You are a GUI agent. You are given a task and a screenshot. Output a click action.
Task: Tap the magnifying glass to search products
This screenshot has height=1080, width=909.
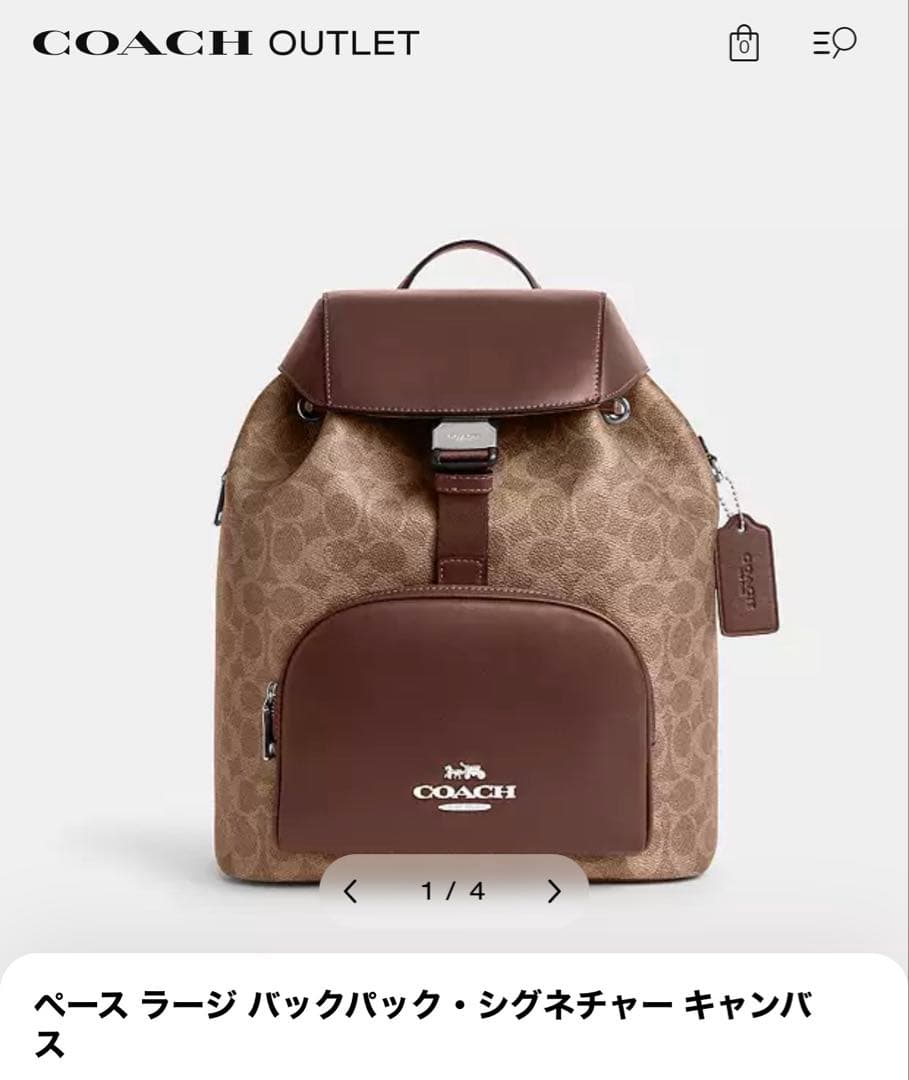click(x=846, y=40)
